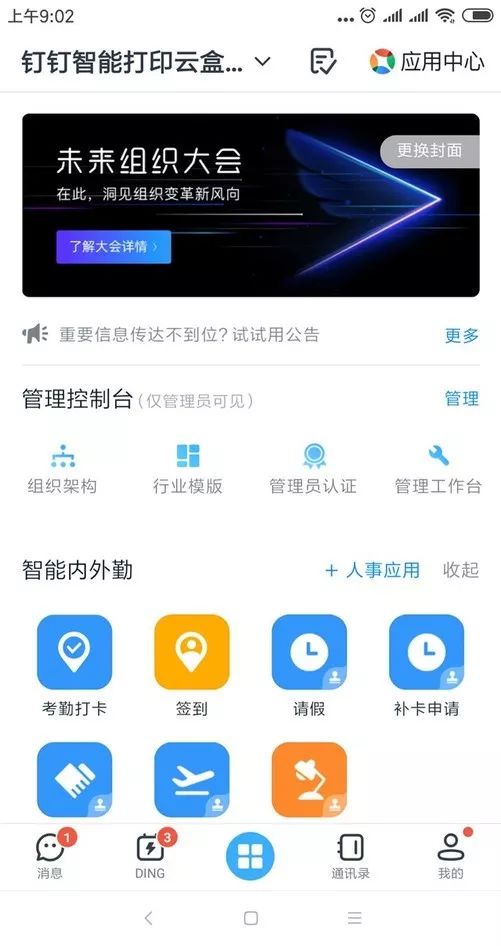Open 签到 app
Image resolution: width=501 pixels, height=946 pixels.
(x=192, y=665)
